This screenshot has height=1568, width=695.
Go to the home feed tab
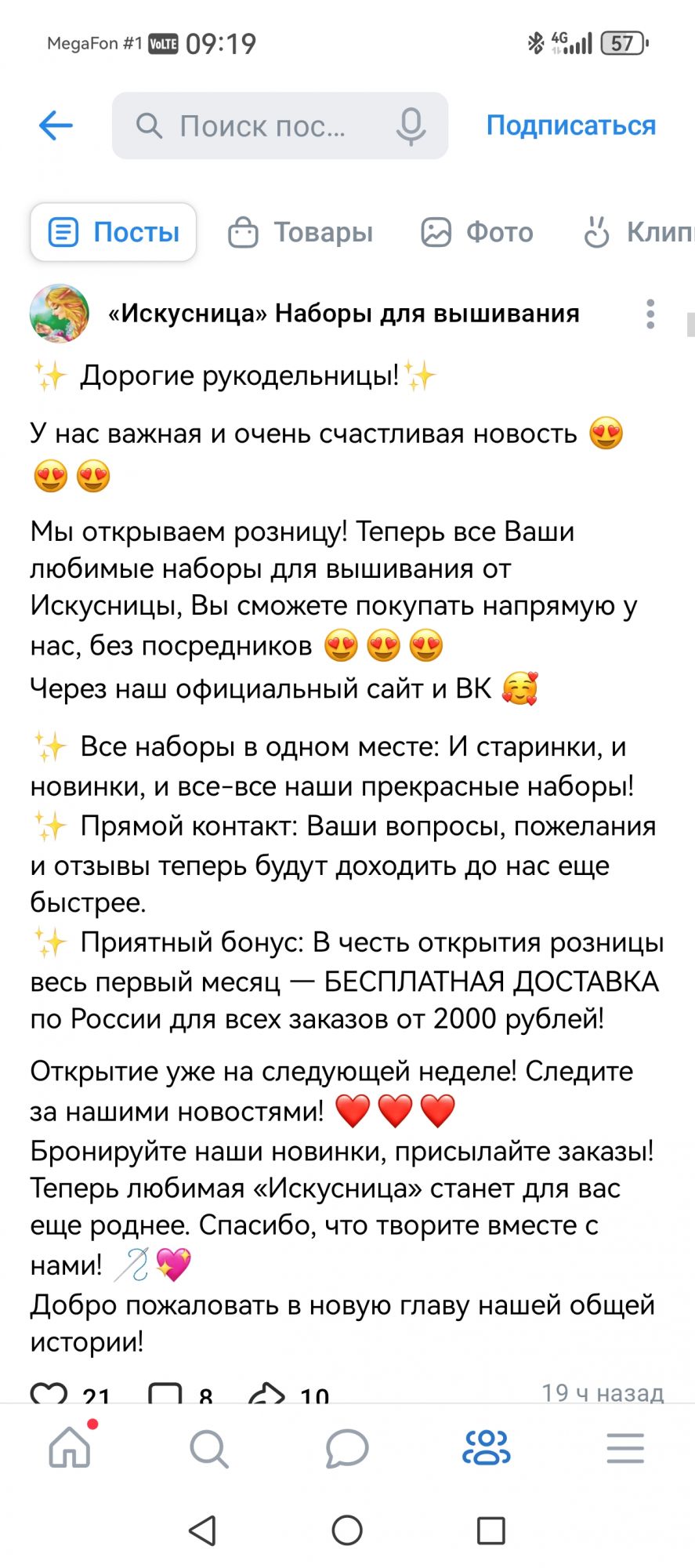pos(71,1447)
